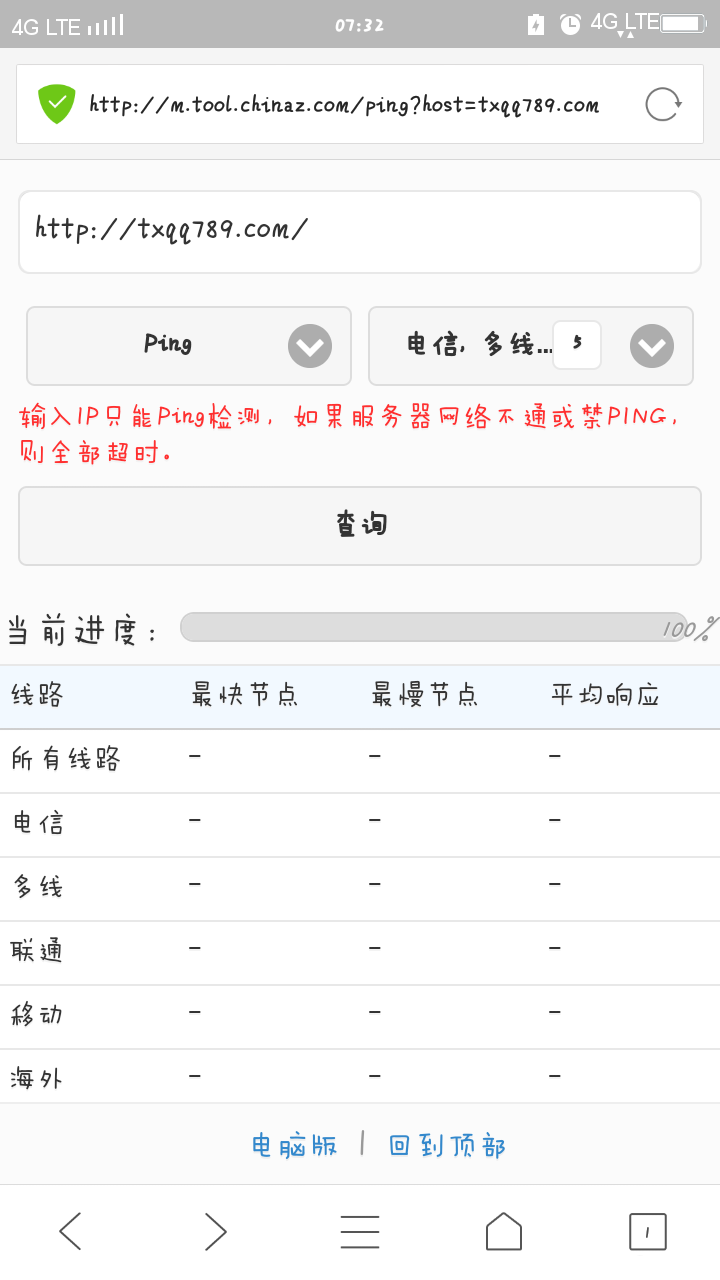Switch to the 电脑版 desktop version

294,1145
